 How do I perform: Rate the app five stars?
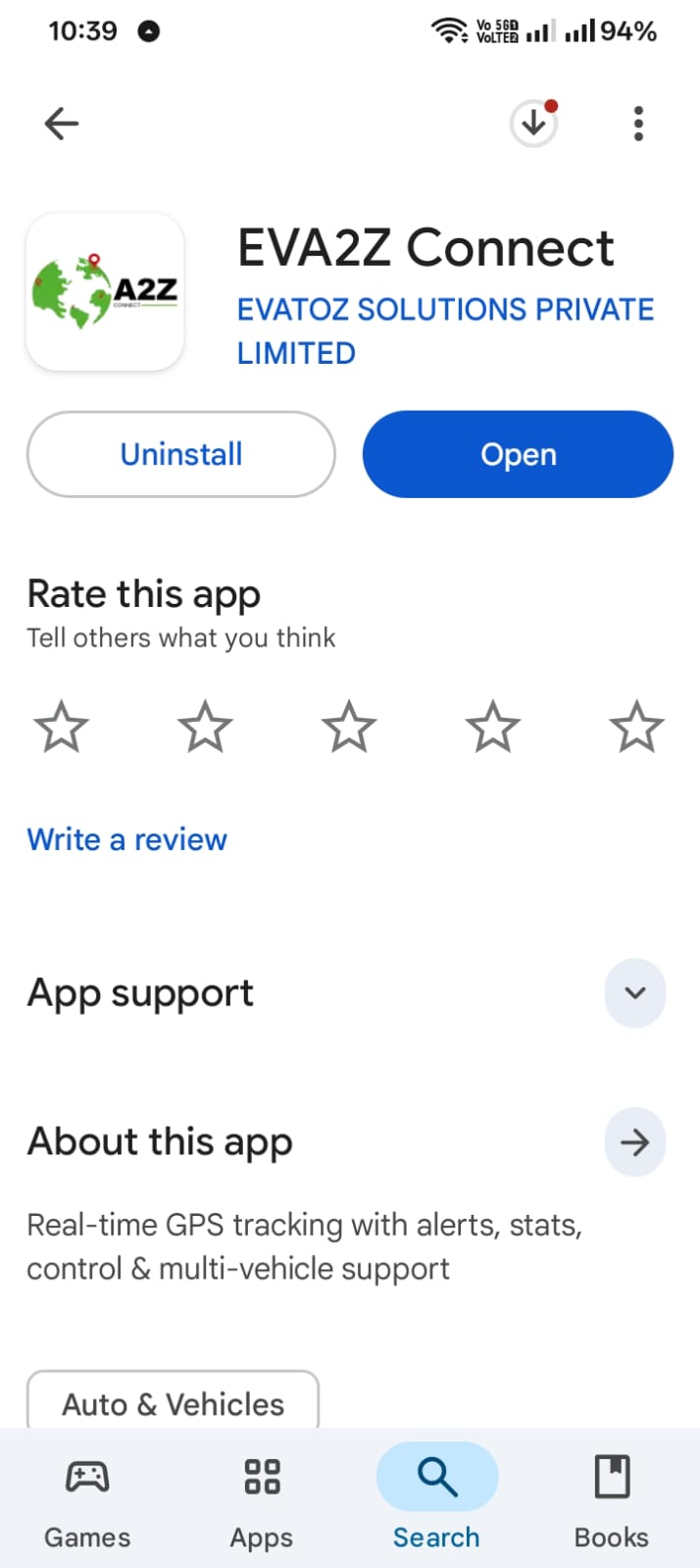(x=636, y=727)
